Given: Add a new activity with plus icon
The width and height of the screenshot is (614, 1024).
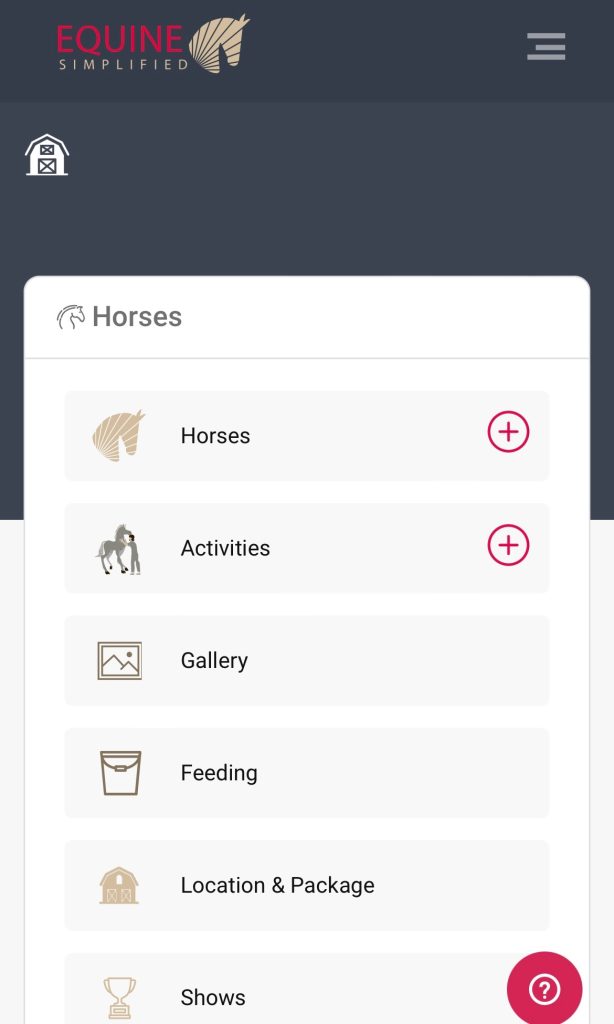Looking at the screenshot, I should 508,545.
